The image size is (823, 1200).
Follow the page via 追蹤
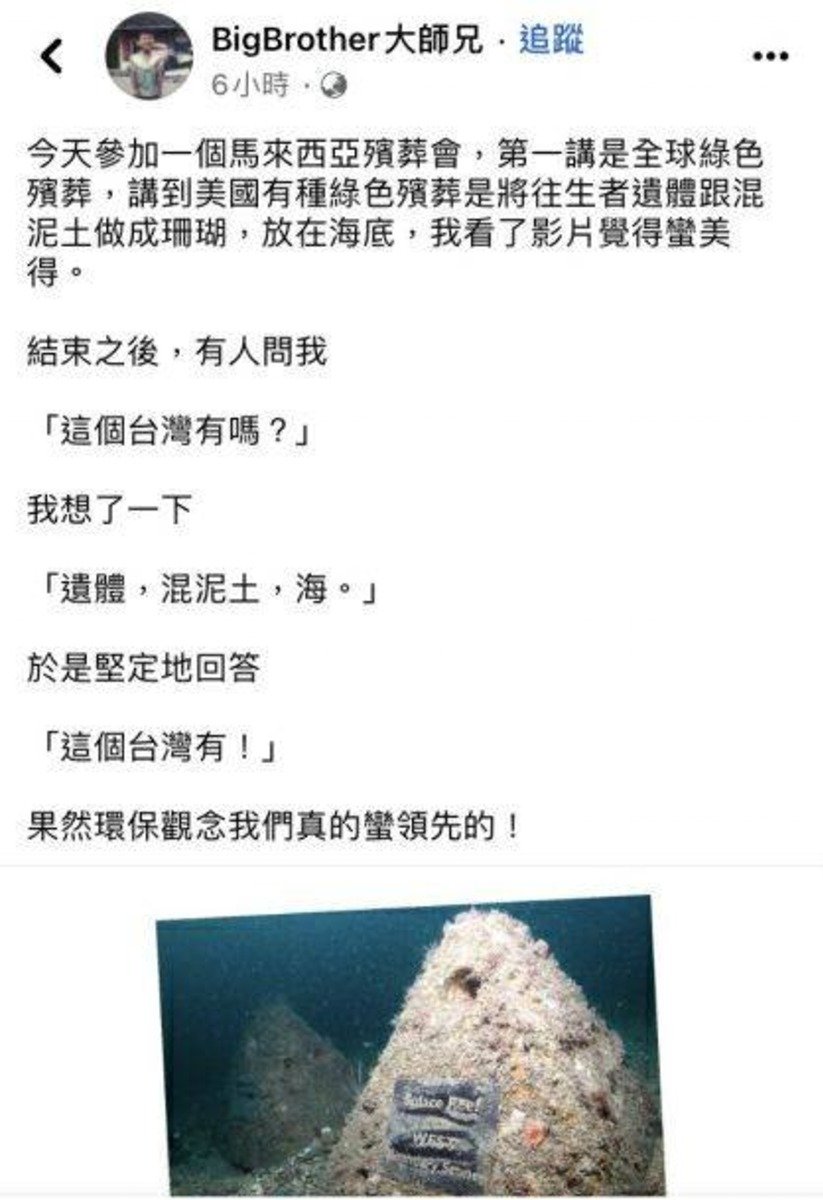coord(551,40)
